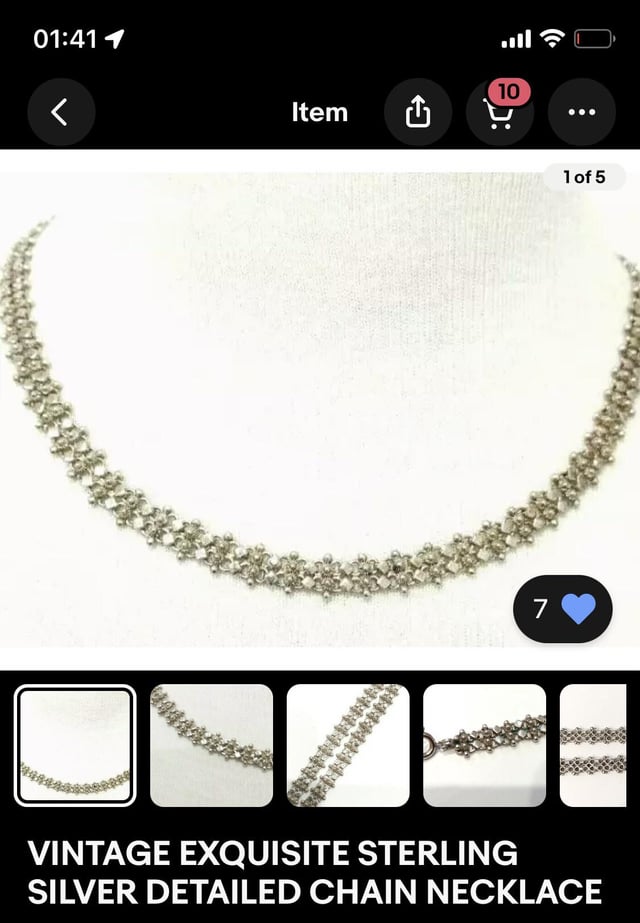This screenshot has width=640, height=923.
Task: View the second thumbnail close-up of chain
Action: [x=211, y=745]
